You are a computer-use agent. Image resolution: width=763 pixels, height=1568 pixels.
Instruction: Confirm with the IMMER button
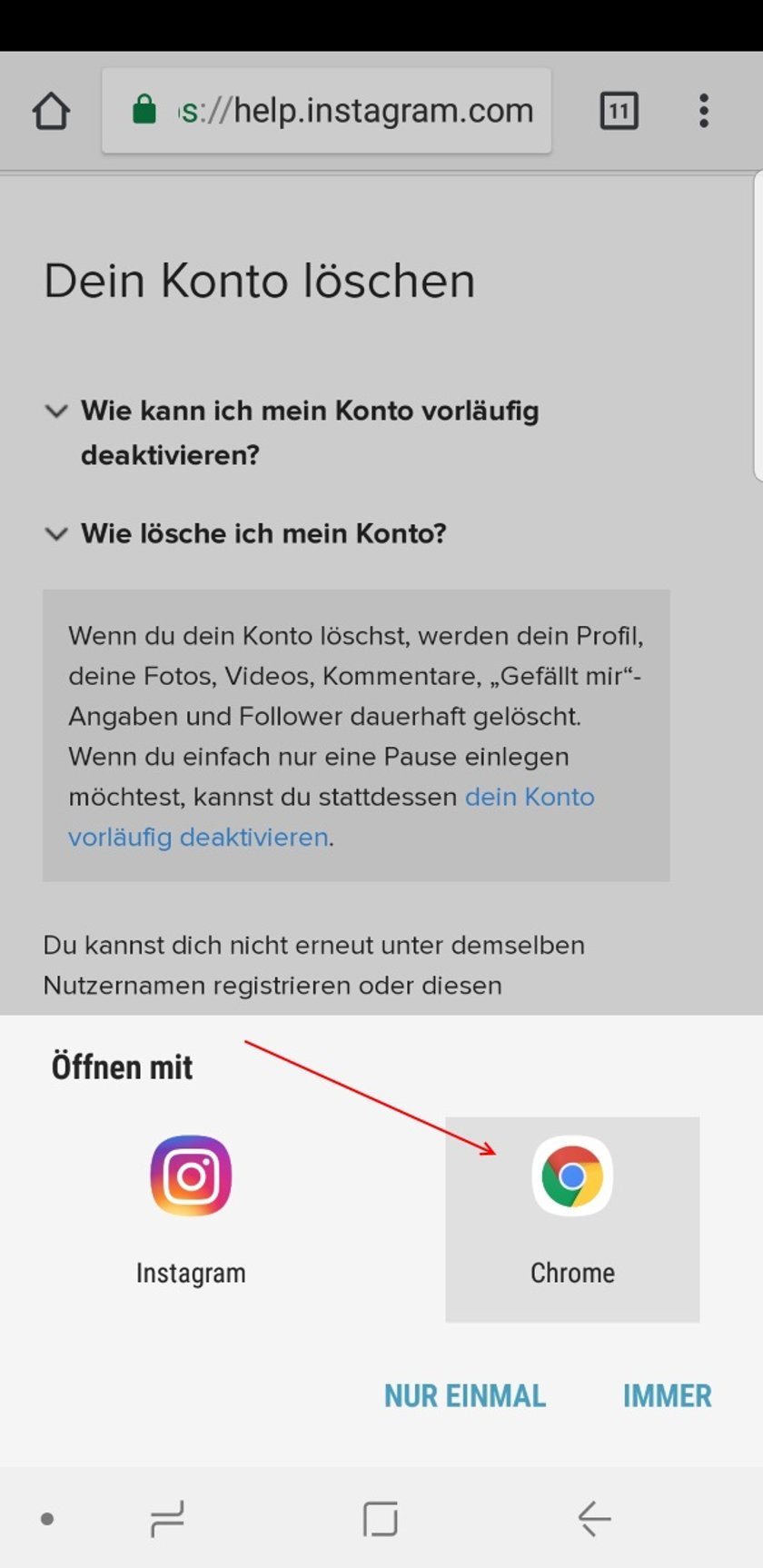coord(667,1395)
